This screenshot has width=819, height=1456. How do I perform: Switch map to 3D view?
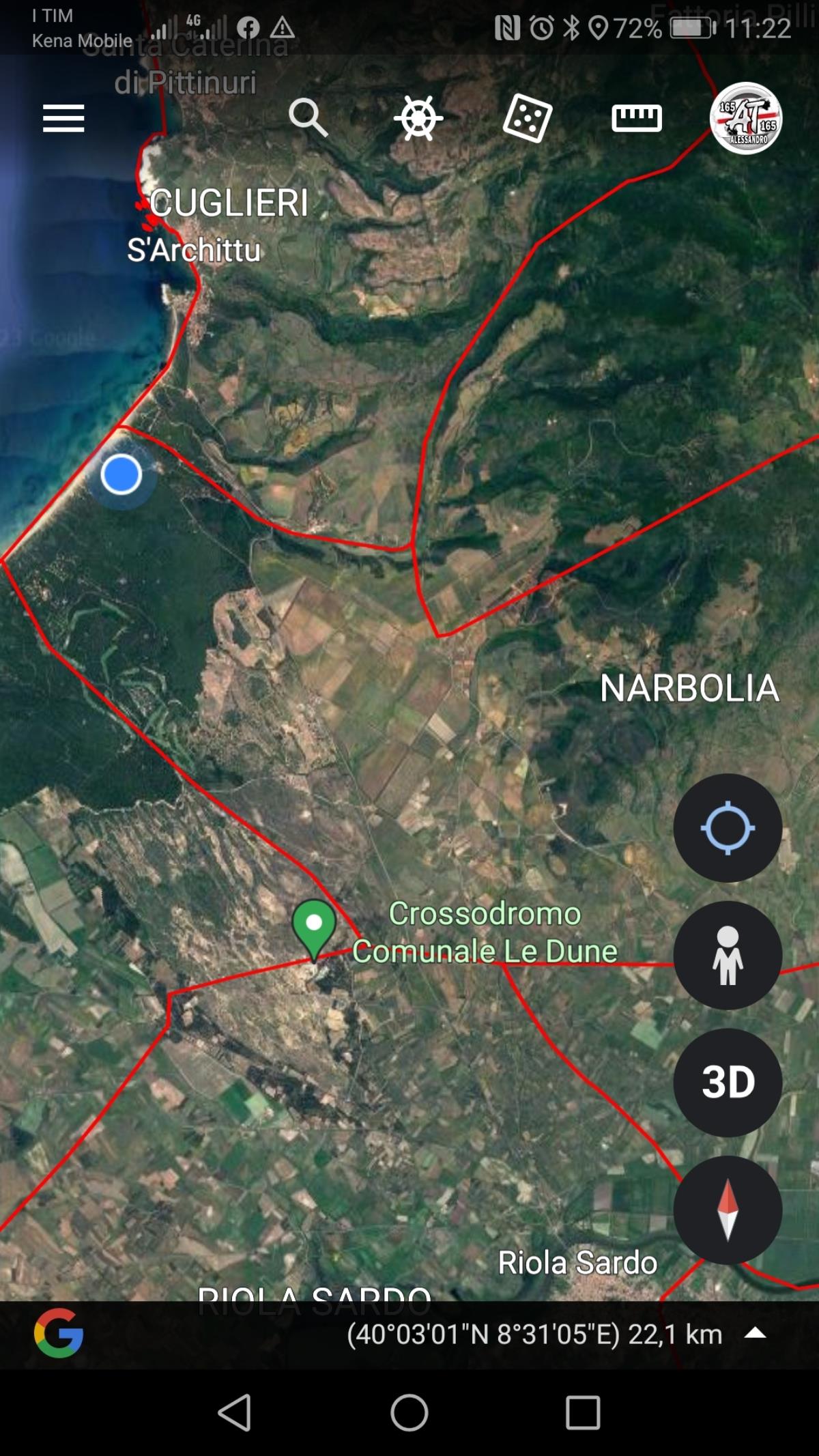tap(728, 1082)
